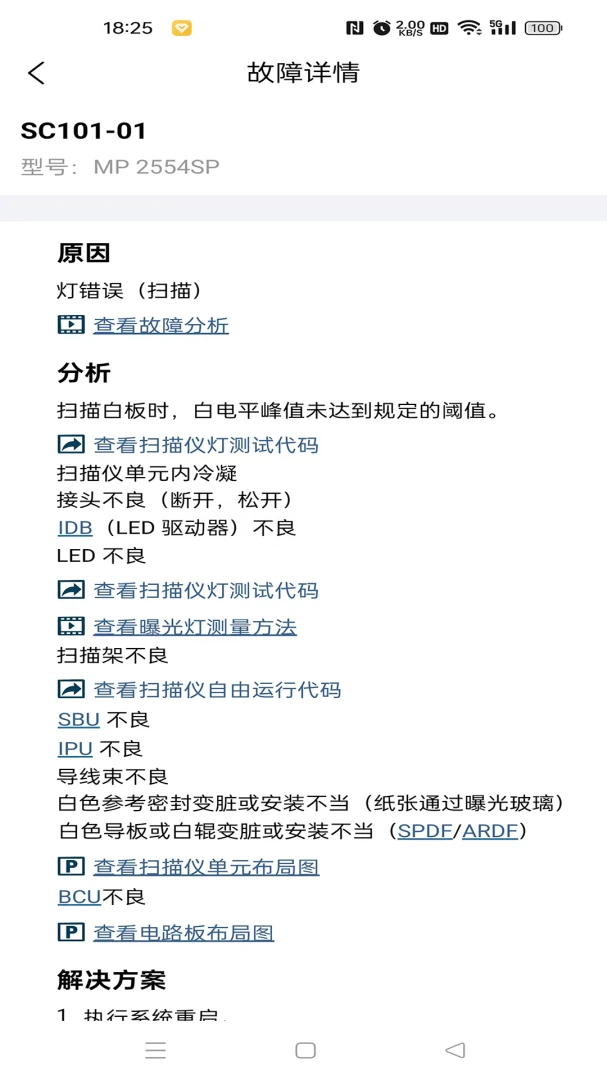Open the 查看故障分析 link

[x=161, y=325]
